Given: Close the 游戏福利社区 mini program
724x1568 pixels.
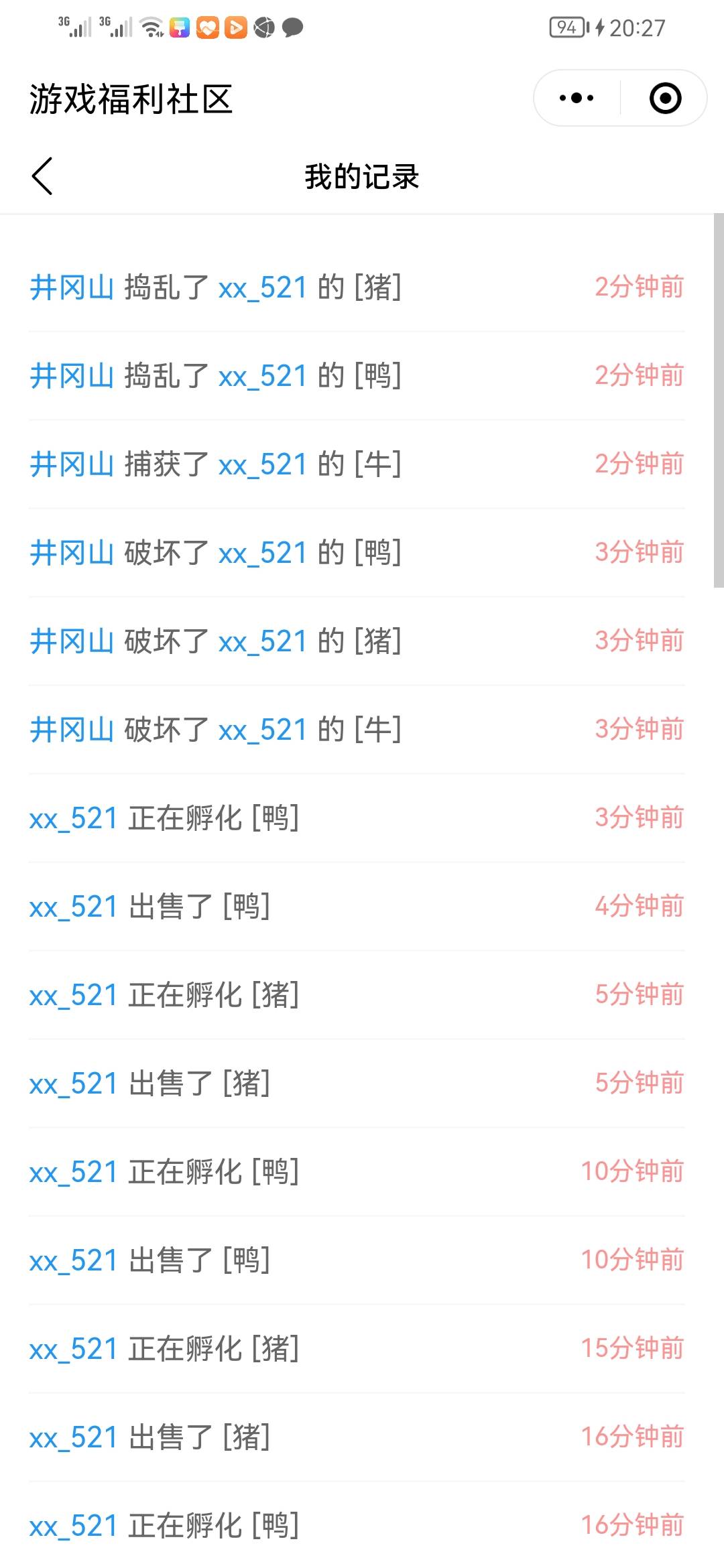Looking at the screenshot, I should click(665, 99).
